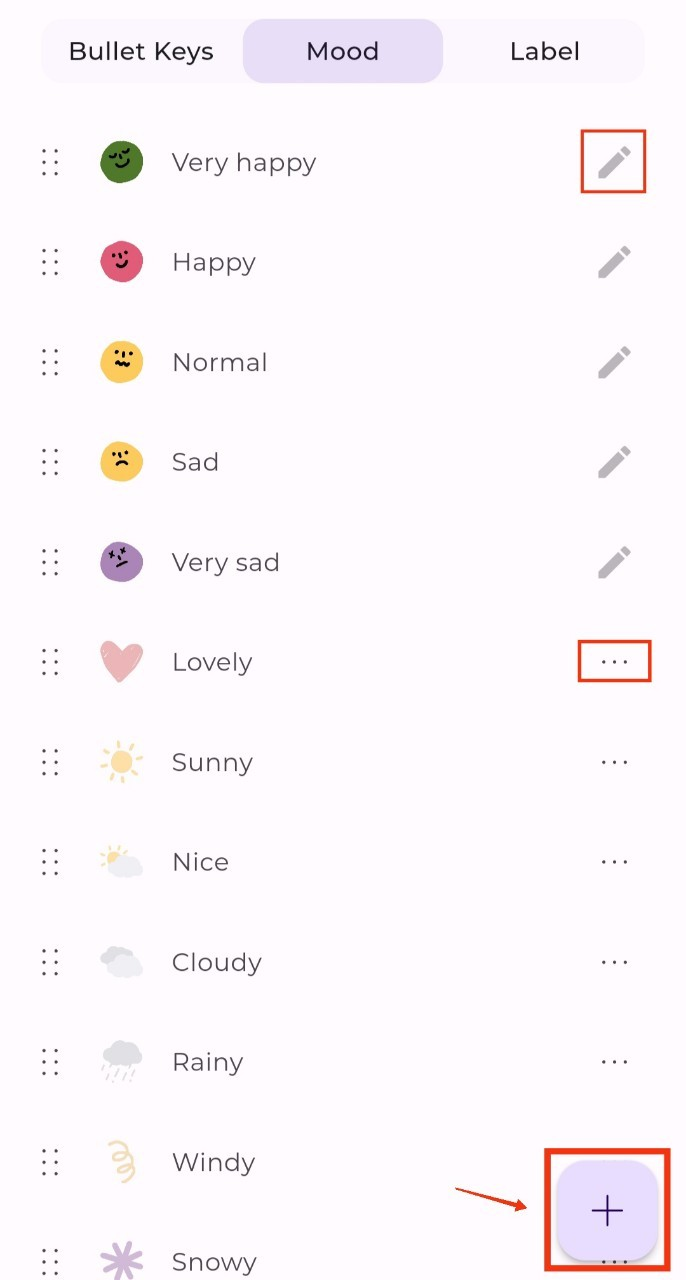The height and width of the screenshot is (1280, 686).
Task: Open the Label tab
Action: [544, 51]
